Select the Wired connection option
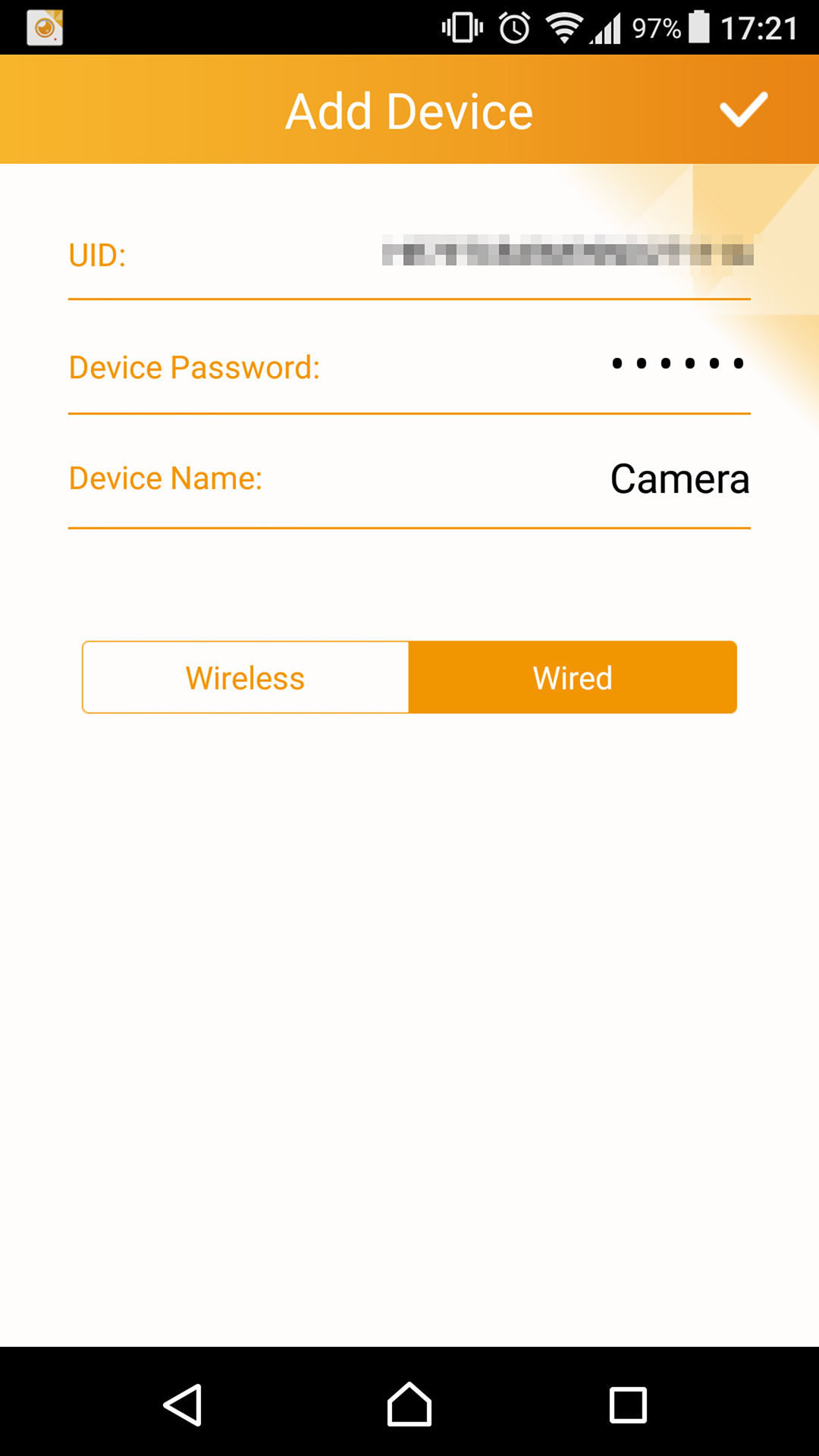Image resolution: width=819 pixels, height=1456 pixels. pyautogui.click(x=573, y=677)
